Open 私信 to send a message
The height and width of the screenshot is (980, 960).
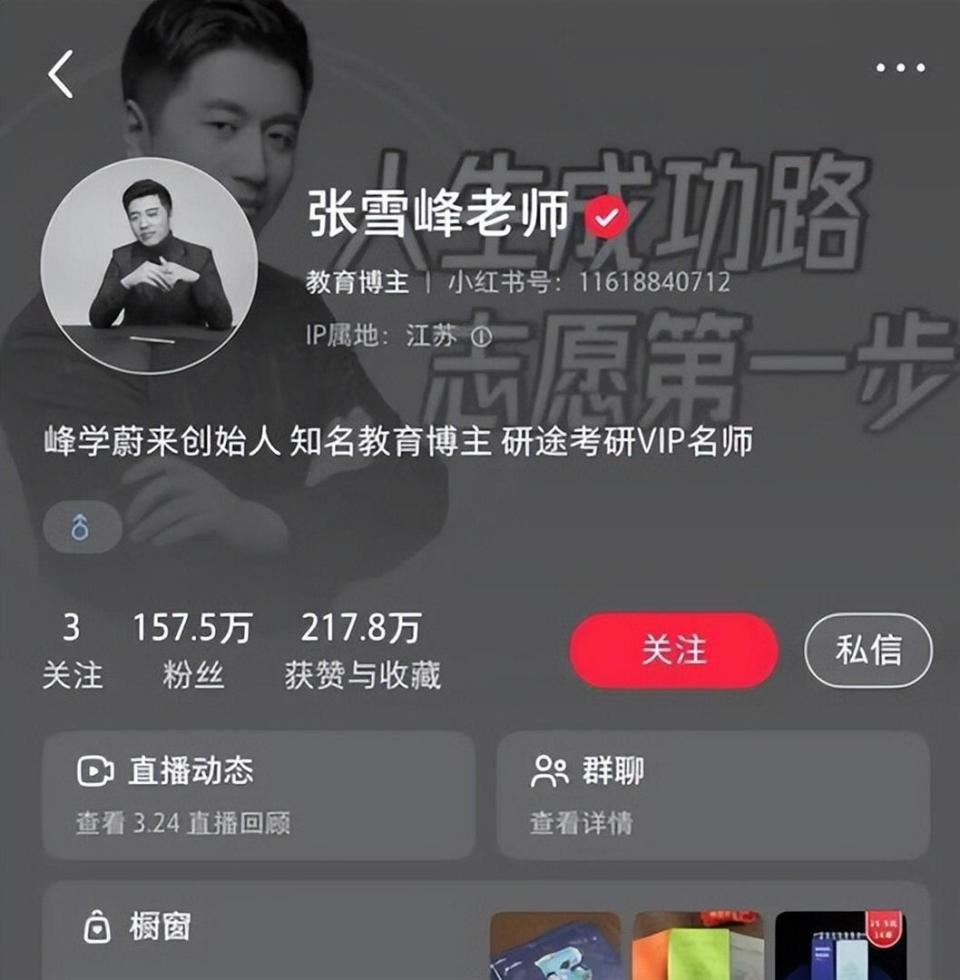point(868,649)
